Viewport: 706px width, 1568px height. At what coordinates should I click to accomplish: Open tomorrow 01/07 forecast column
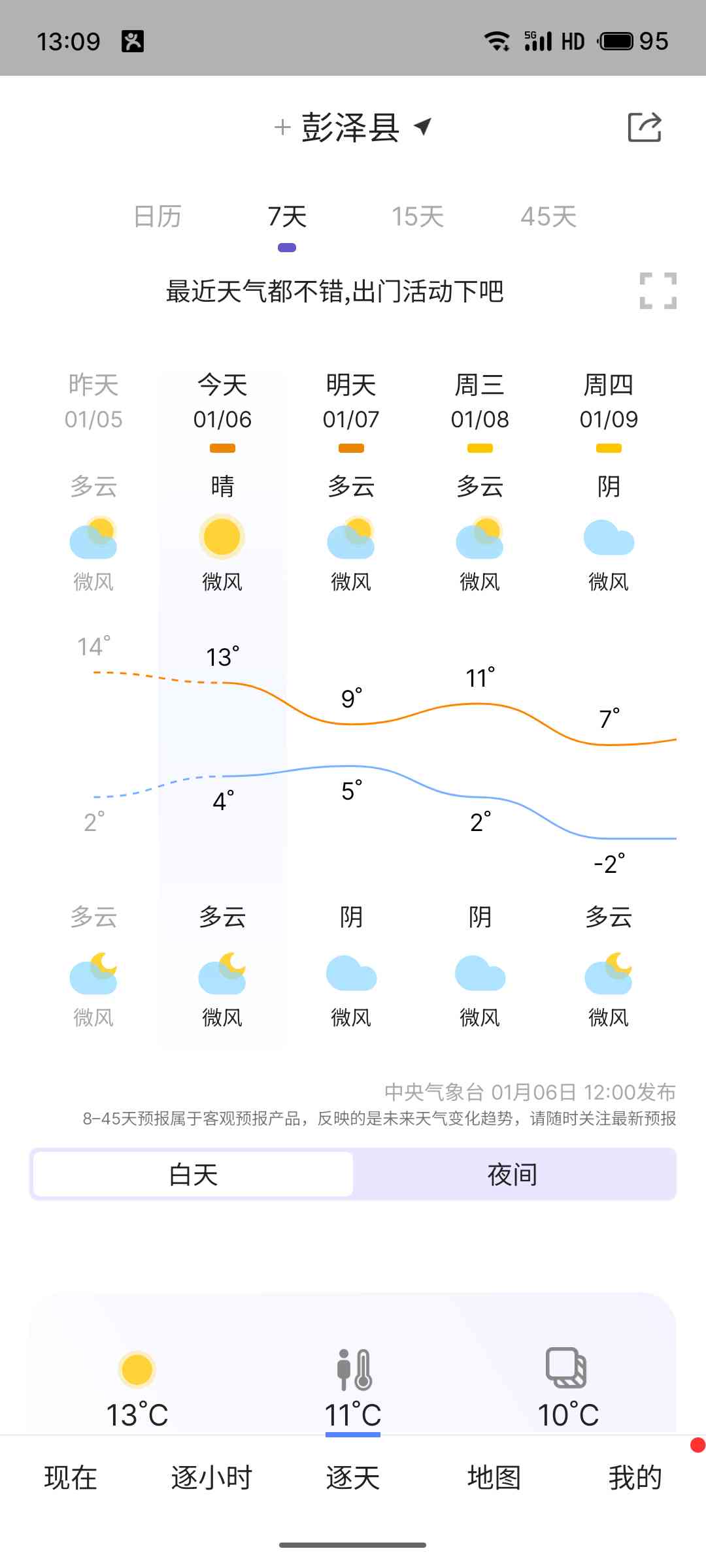tap(351, 709)
